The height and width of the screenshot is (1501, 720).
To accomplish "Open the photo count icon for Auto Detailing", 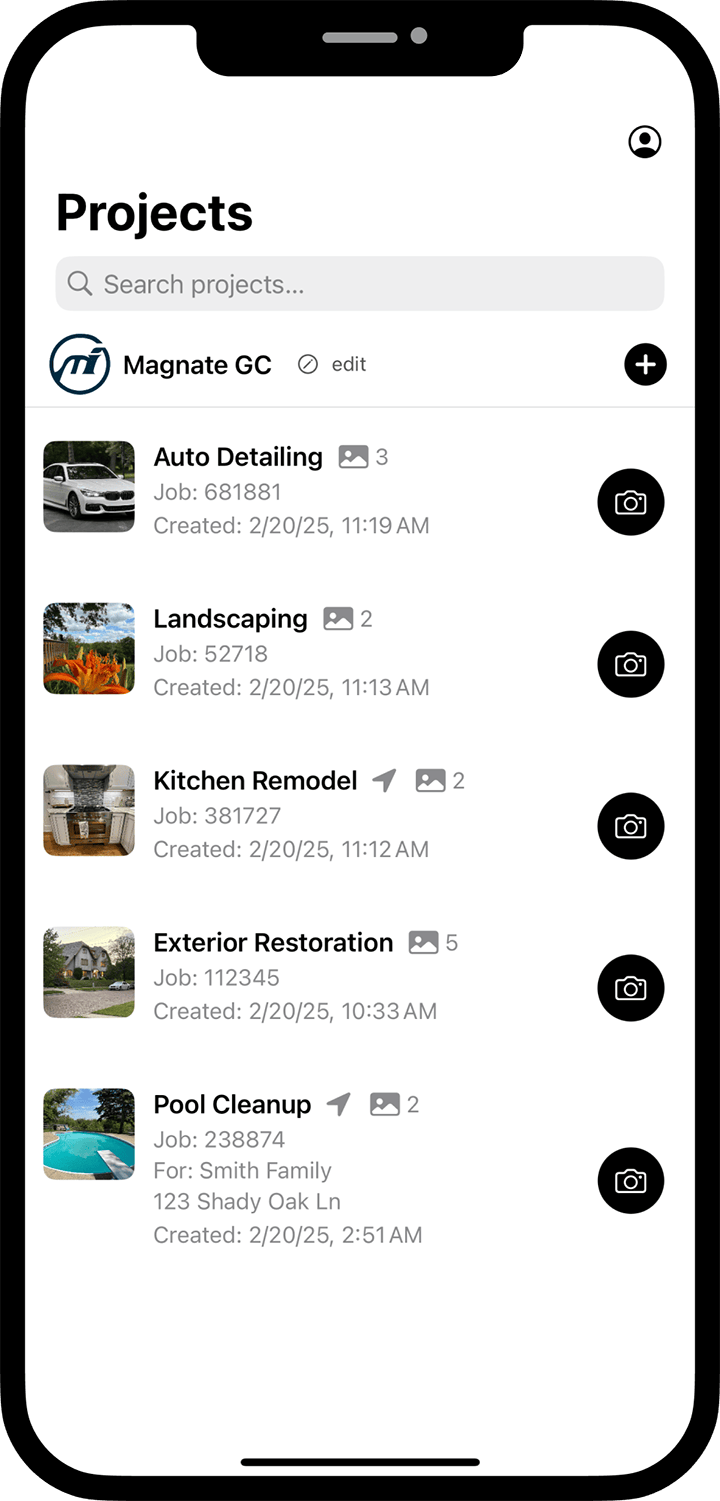I will pyautogui.click(x=353, y=455).
